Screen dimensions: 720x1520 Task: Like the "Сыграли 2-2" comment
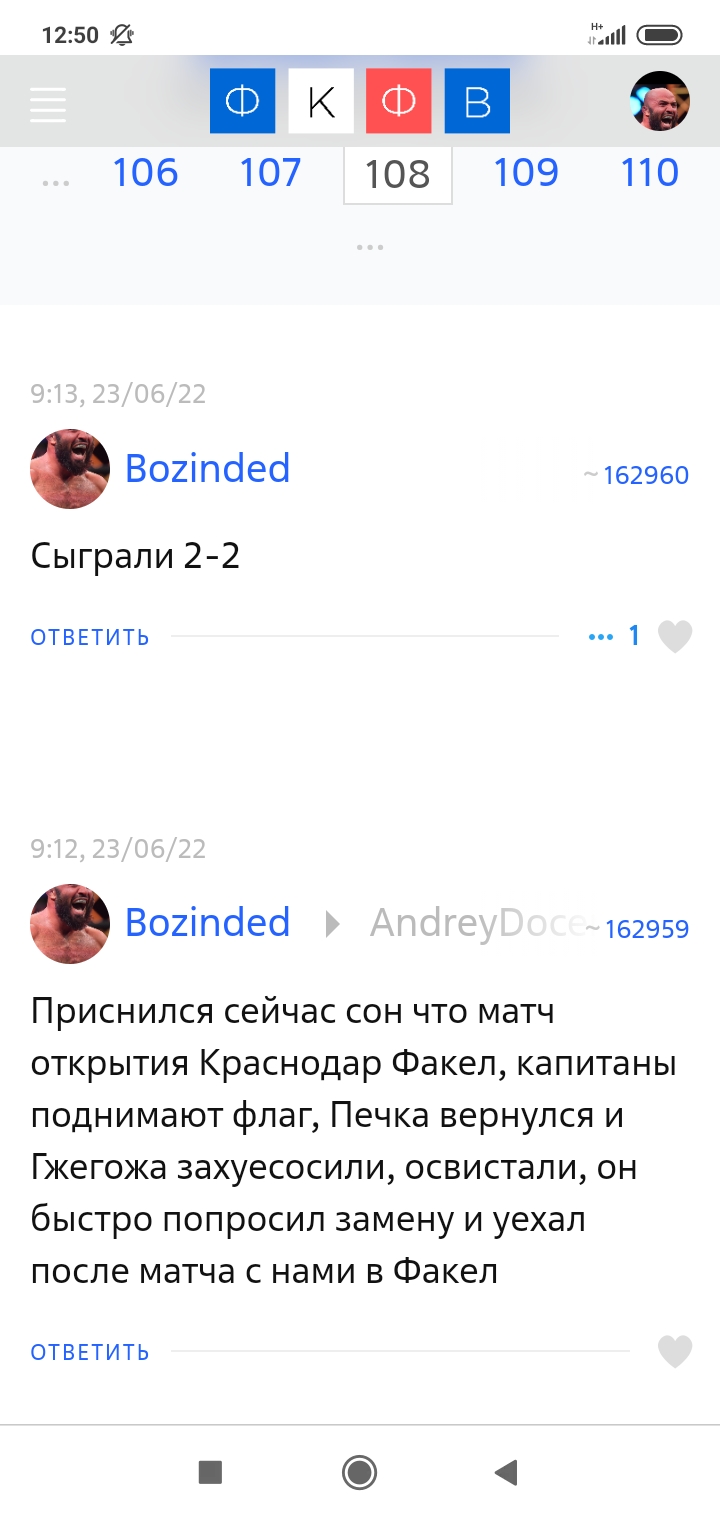pos(675,636)
